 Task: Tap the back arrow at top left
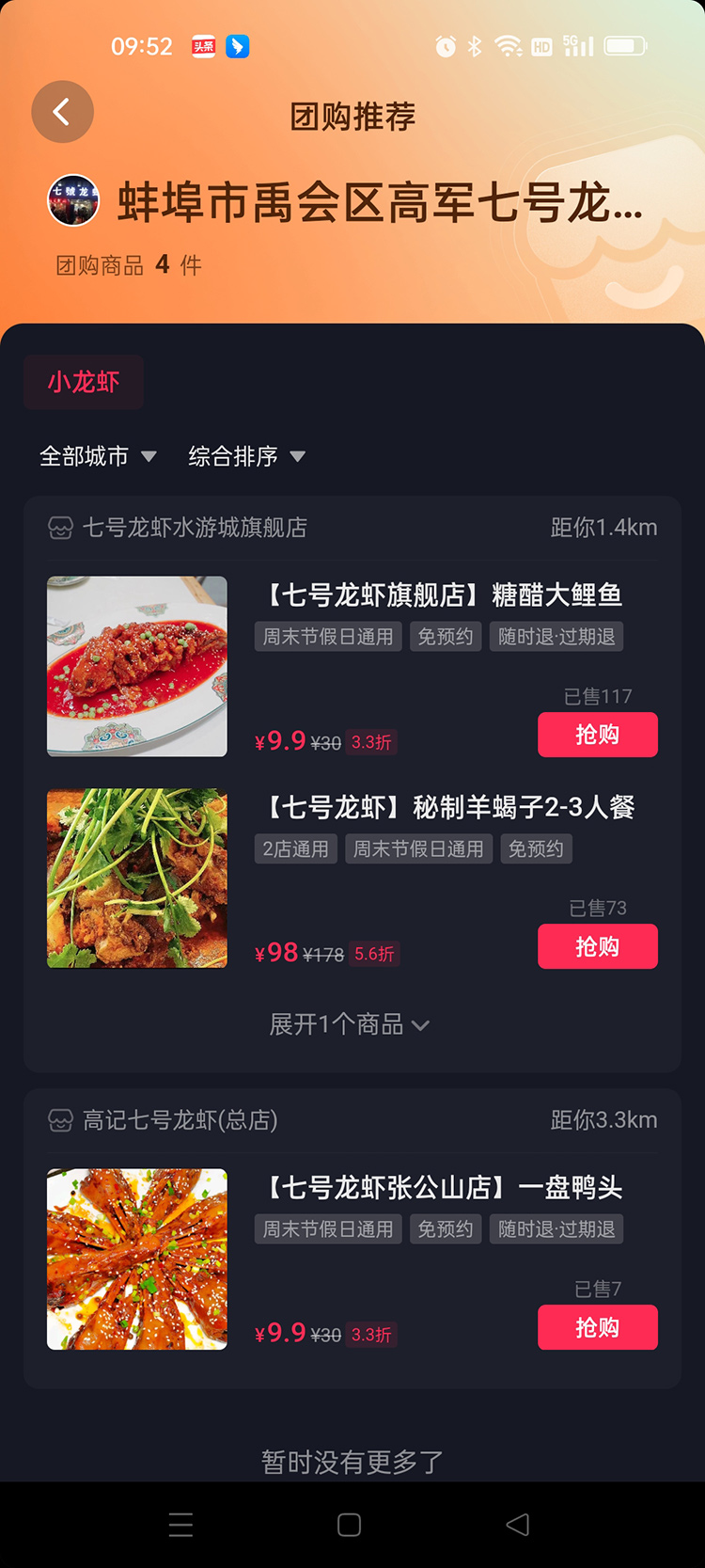tap(62, 111)
